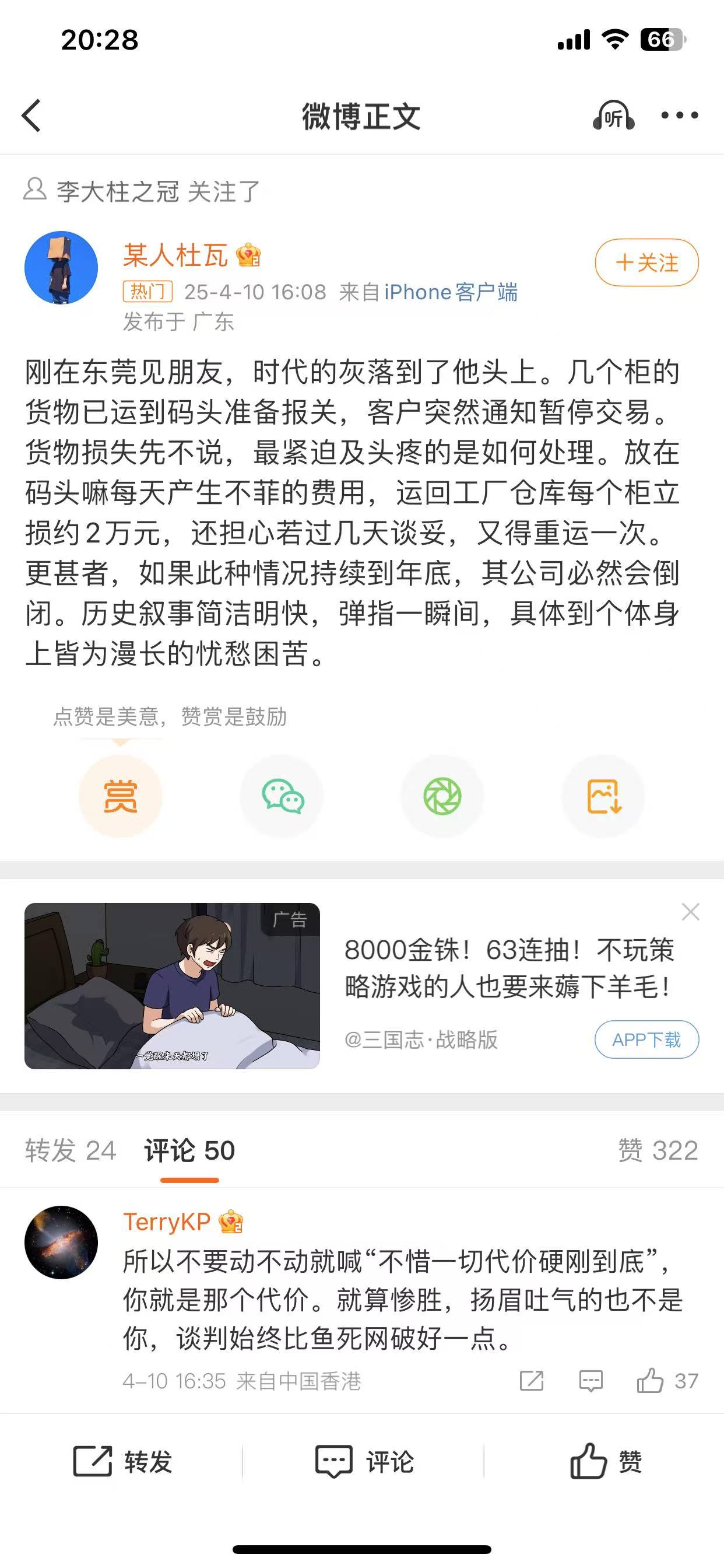Reply to TerryKP's comment

click(591, 1381)
